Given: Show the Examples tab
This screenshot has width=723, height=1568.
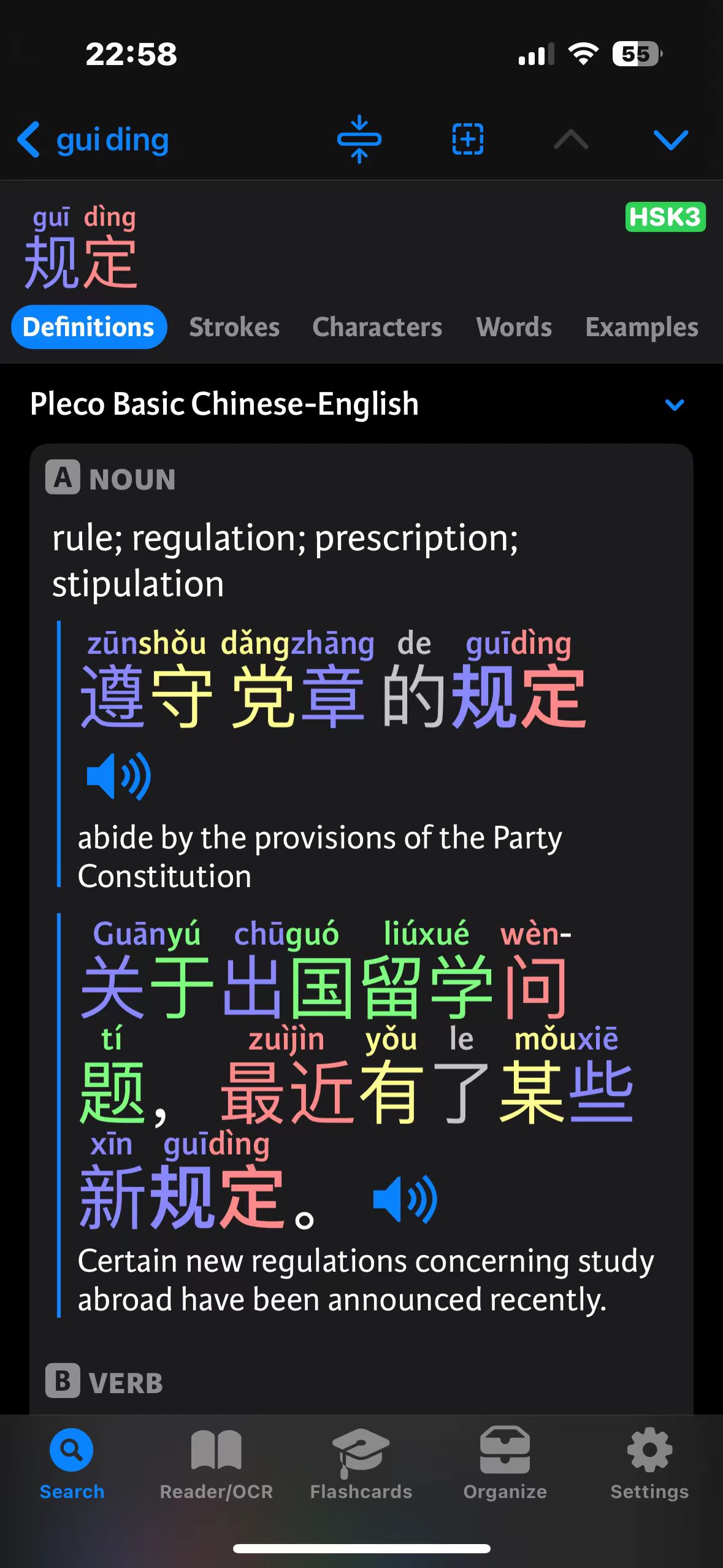Looking at the screenshot, I should 641,327.
